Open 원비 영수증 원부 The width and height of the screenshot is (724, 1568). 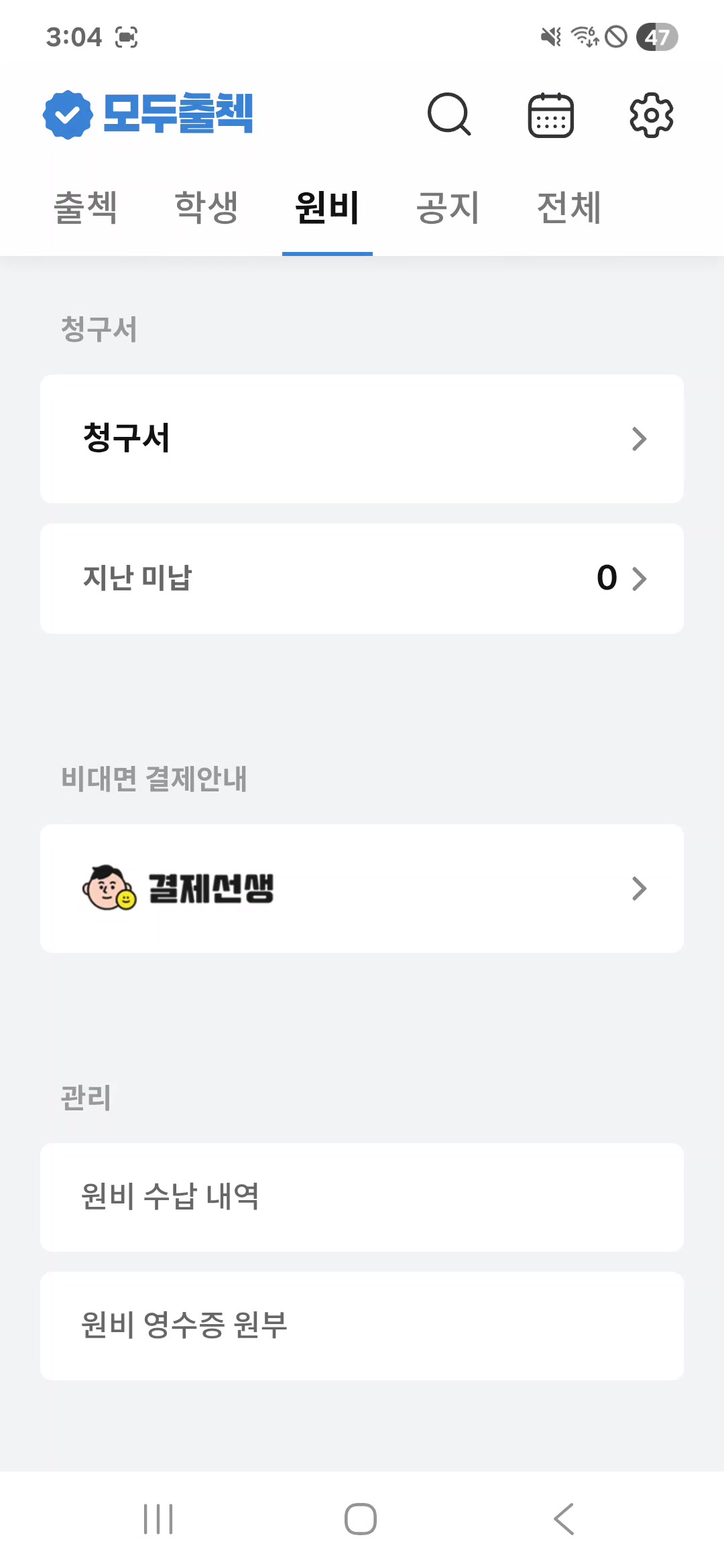[362, 1325]
